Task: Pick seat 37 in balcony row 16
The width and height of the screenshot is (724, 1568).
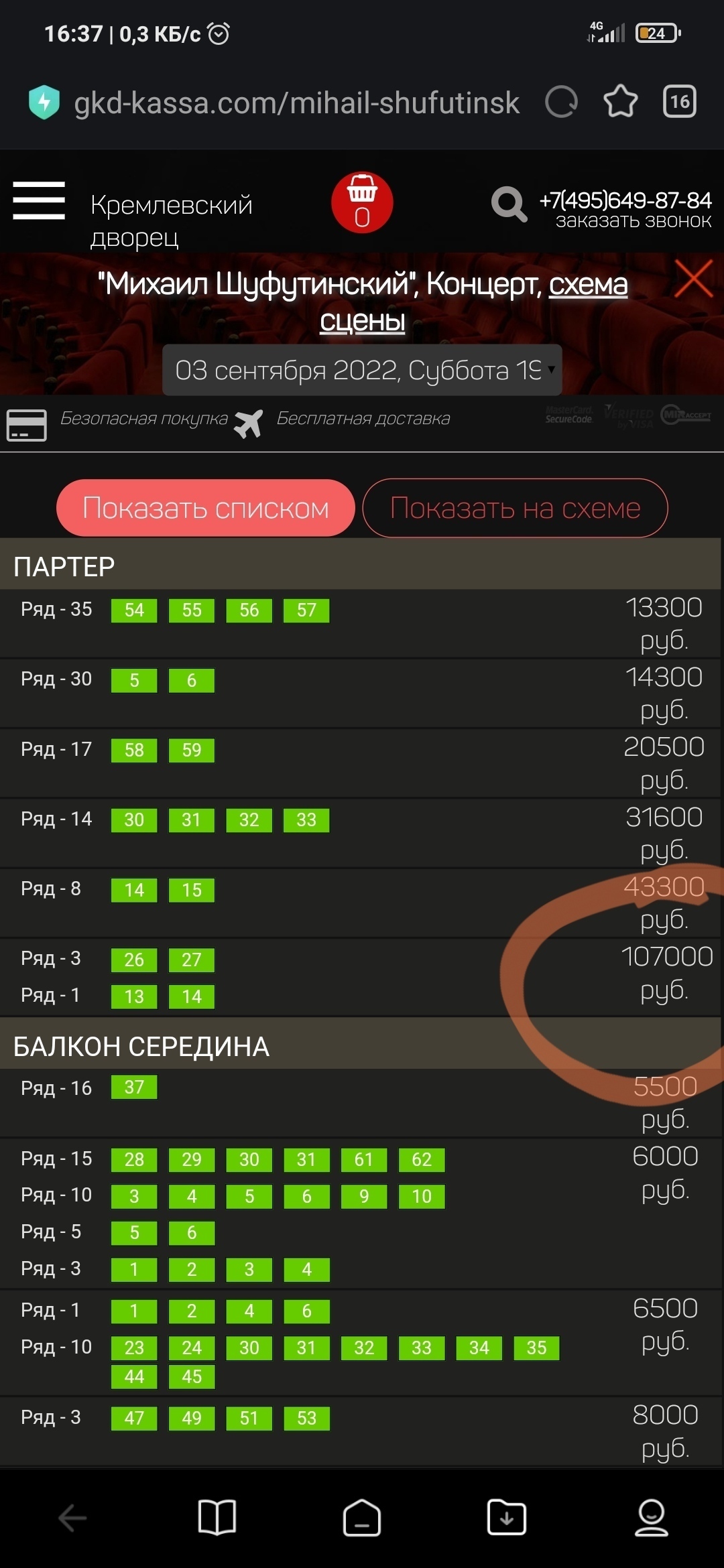Action: click(134, 1087)
